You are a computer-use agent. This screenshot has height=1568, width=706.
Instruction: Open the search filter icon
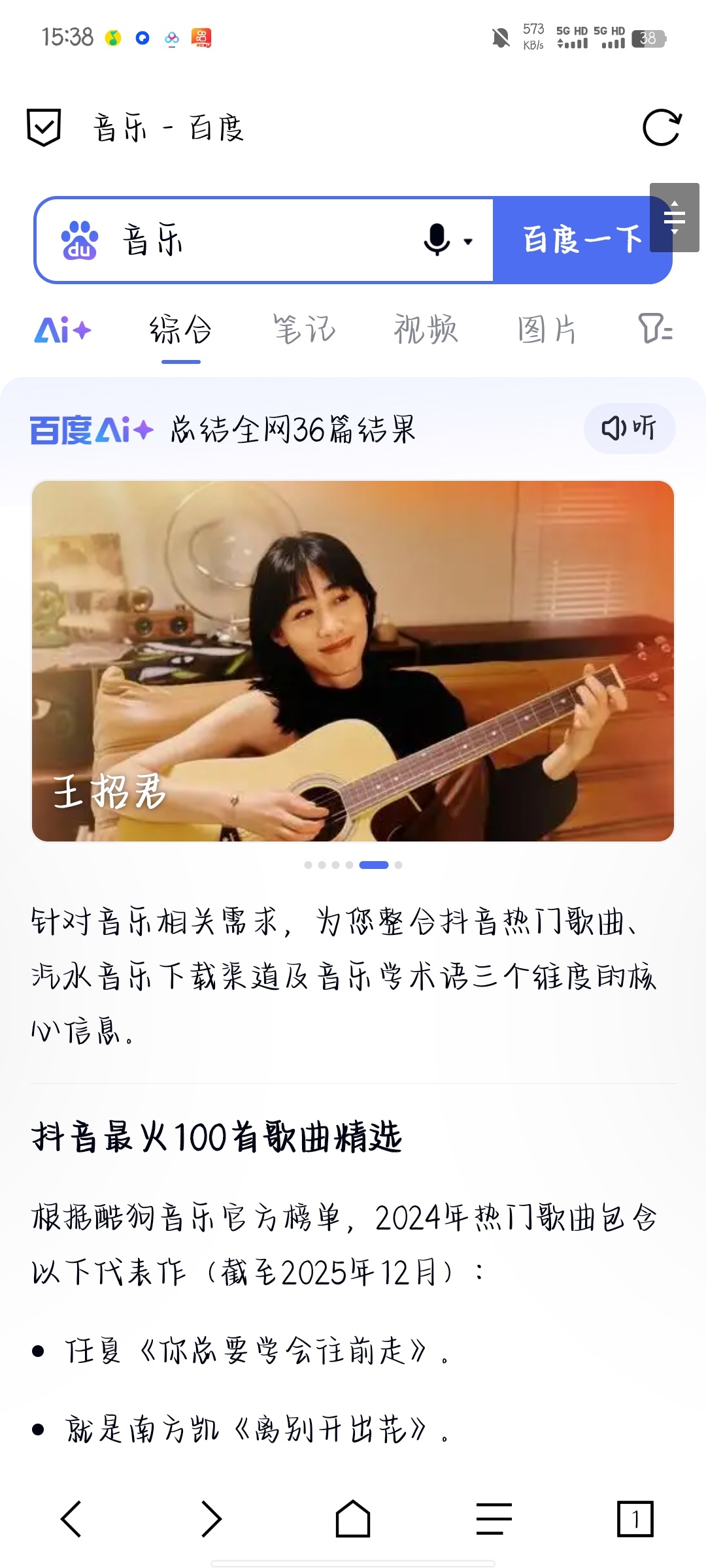coord(655,329)
